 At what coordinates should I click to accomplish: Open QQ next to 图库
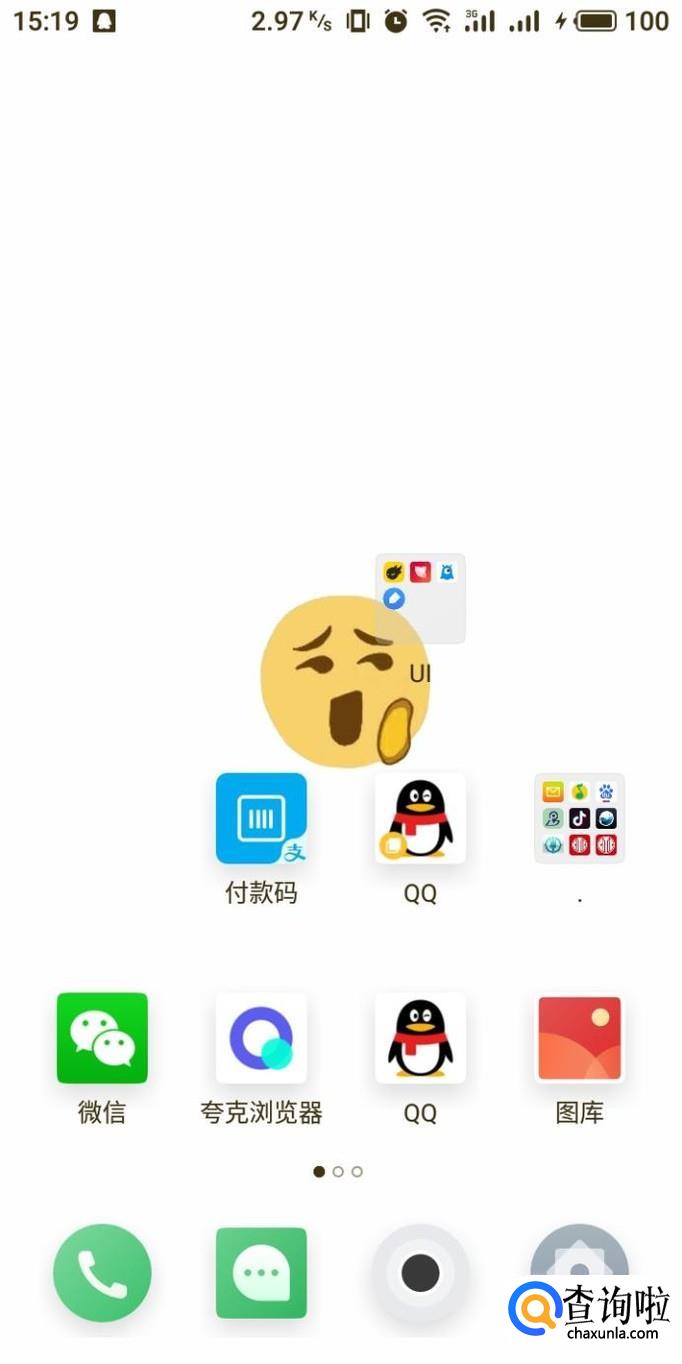(420, 1038)
